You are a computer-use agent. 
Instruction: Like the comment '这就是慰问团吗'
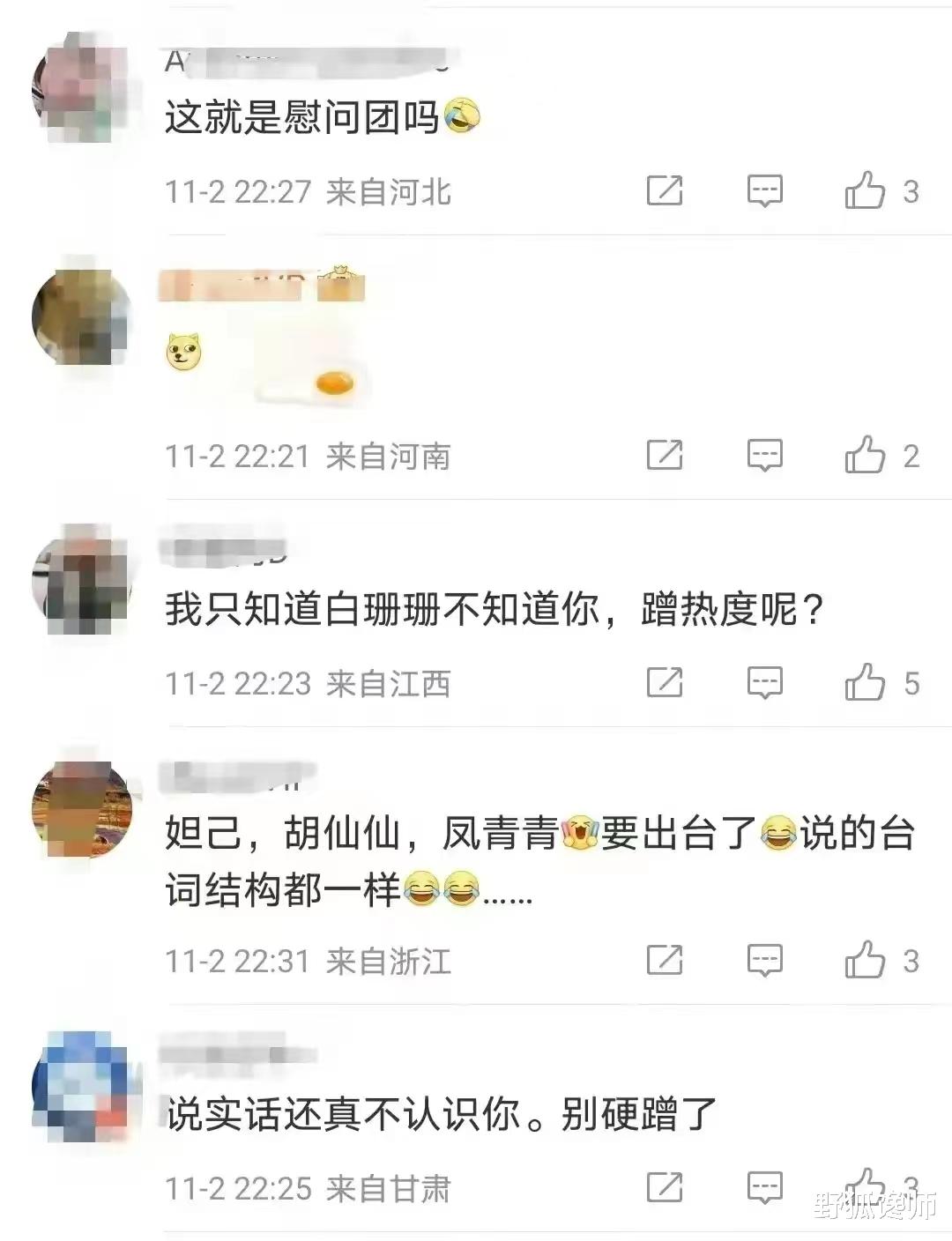pyautogui.click(x=868, y=187)
